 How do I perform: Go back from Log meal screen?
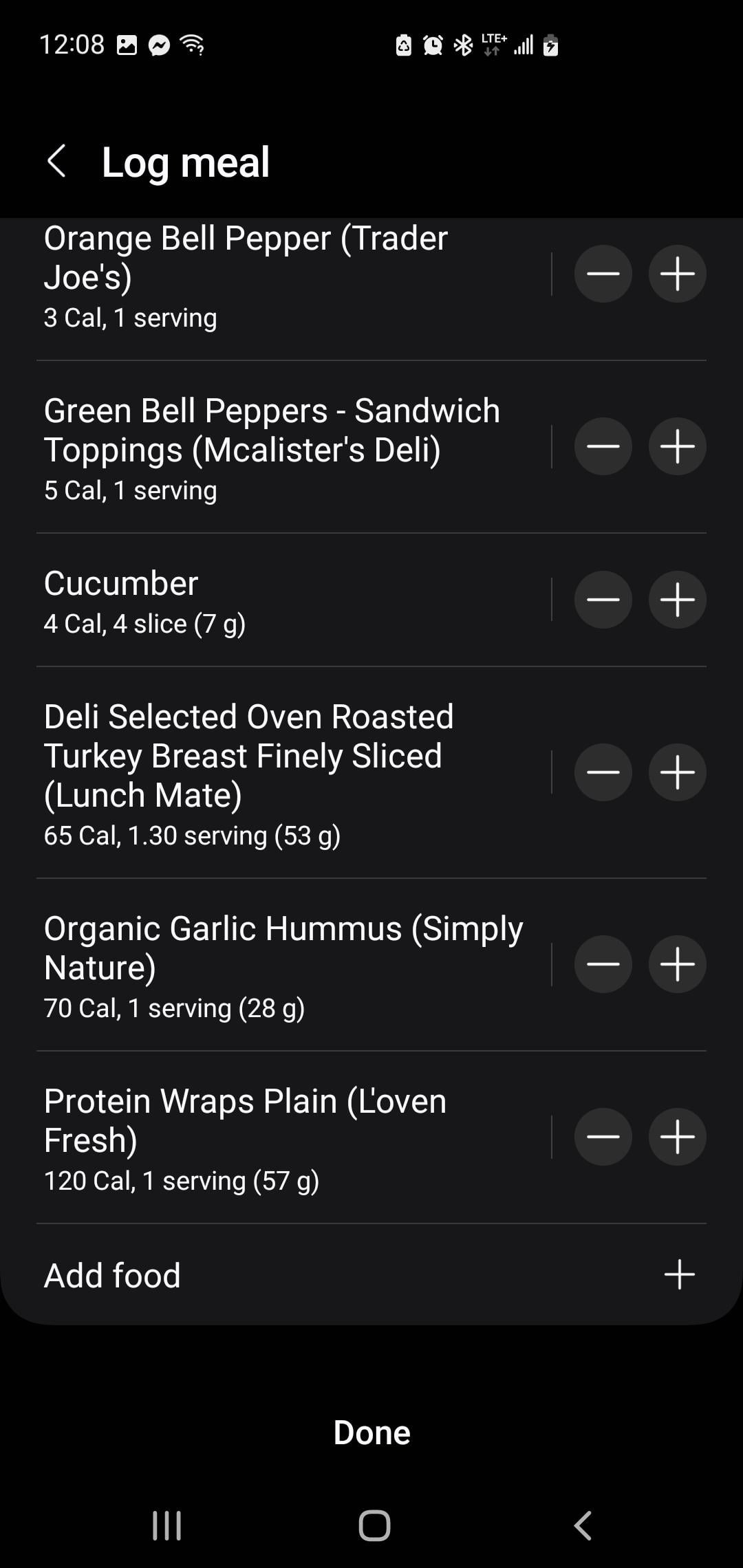click(57, 162)
